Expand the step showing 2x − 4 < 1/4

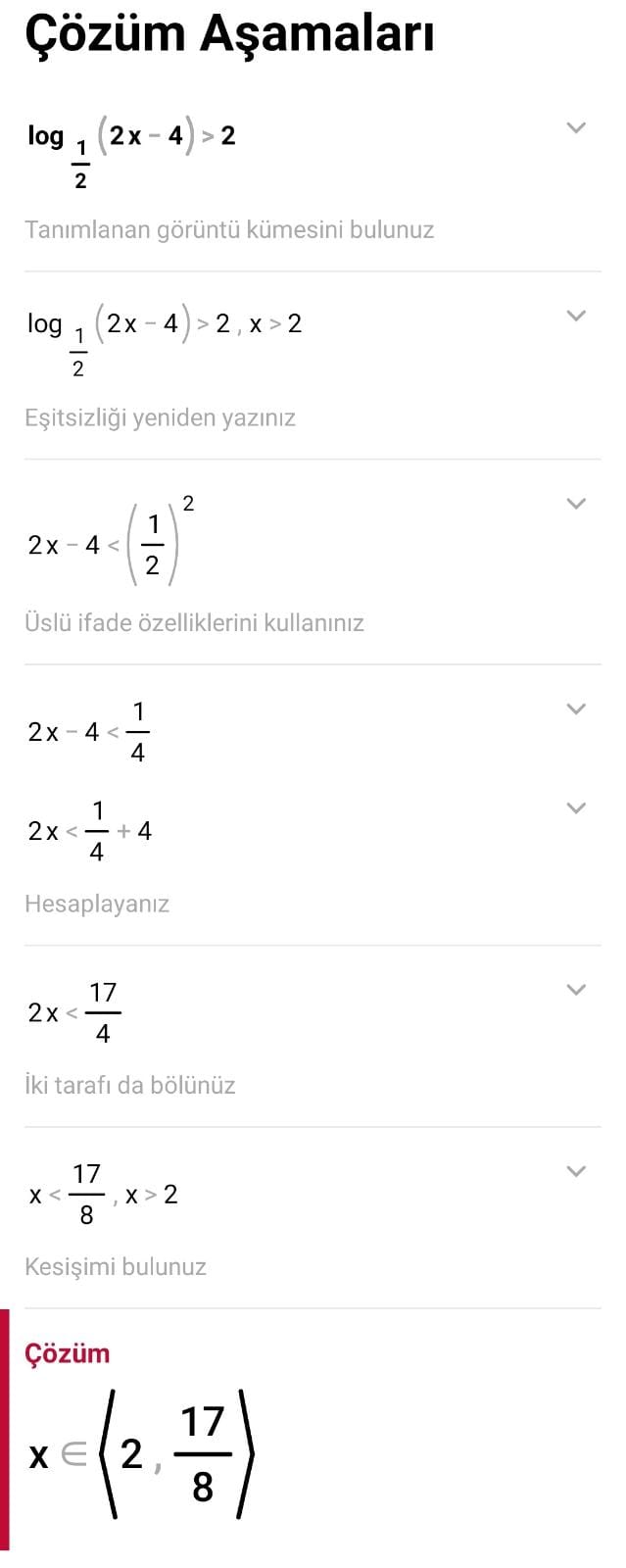(x=576, y=709)
